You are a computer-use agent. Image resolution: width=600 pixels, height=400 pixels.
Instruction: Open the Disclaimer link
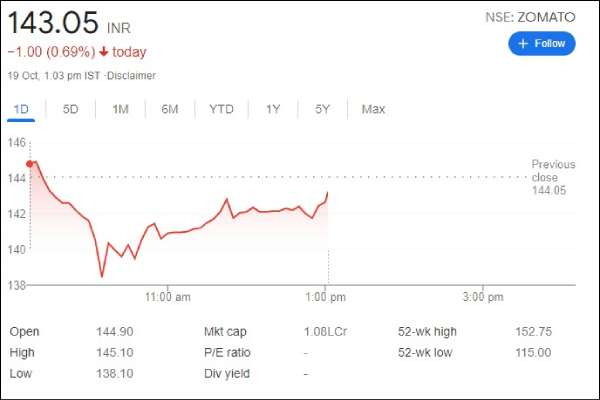click(x=131, y=76)
